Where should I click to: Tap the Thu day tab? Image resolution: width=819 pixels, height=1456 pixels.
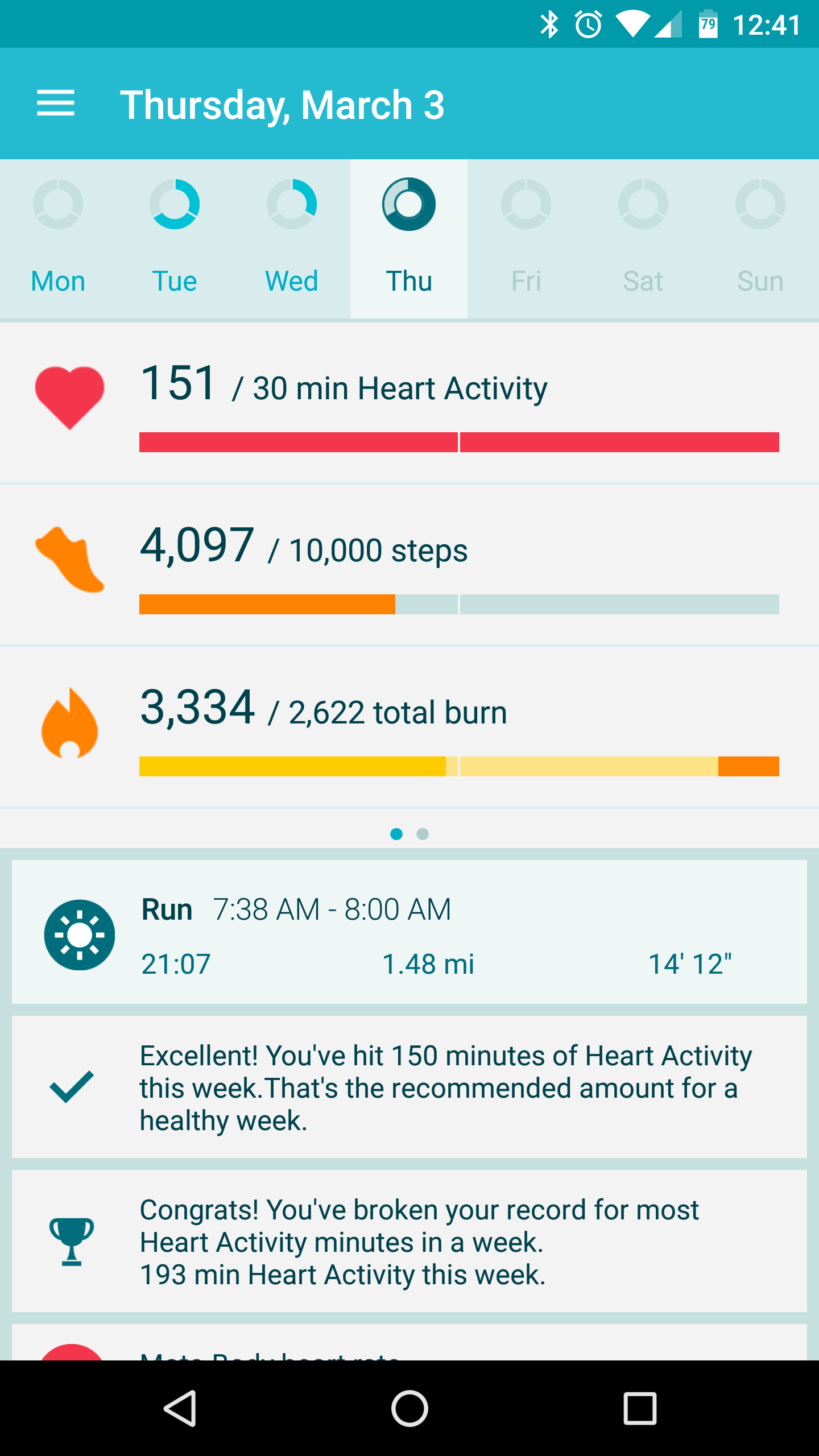tap(409, 239)
